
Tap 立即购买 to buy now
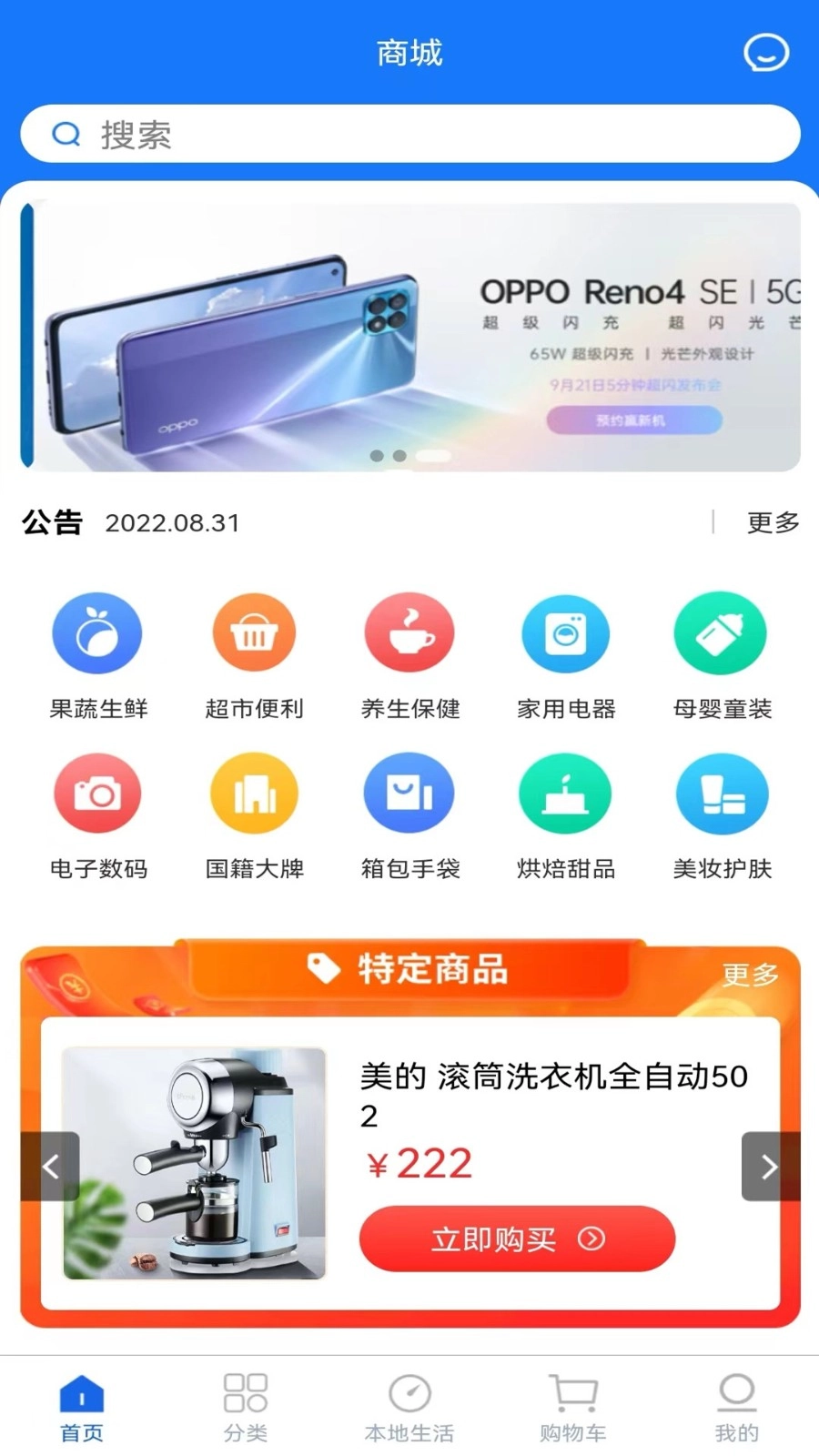point(517,1239)
